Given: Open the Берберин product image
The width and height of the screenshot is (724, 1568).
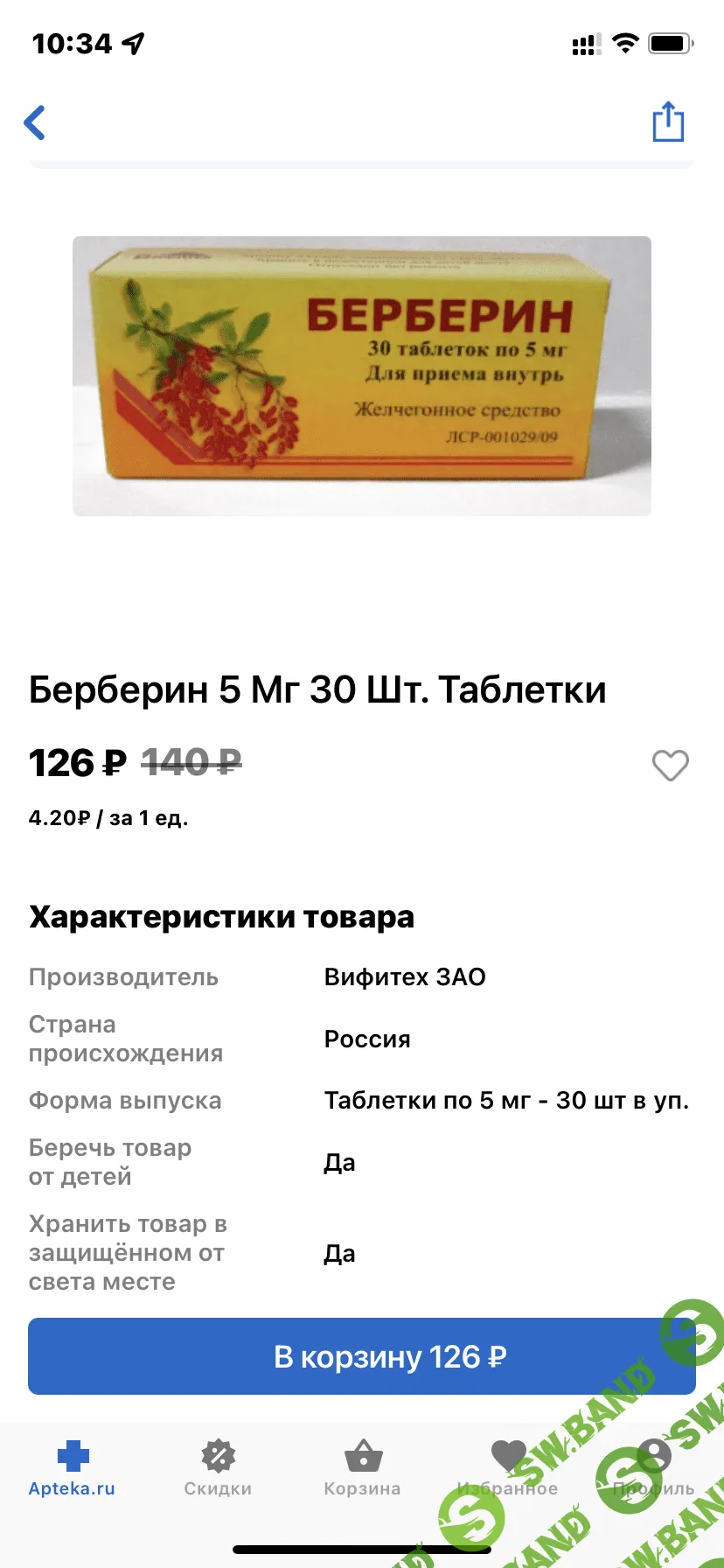Looking at the screenshot, I should (361, 376).
